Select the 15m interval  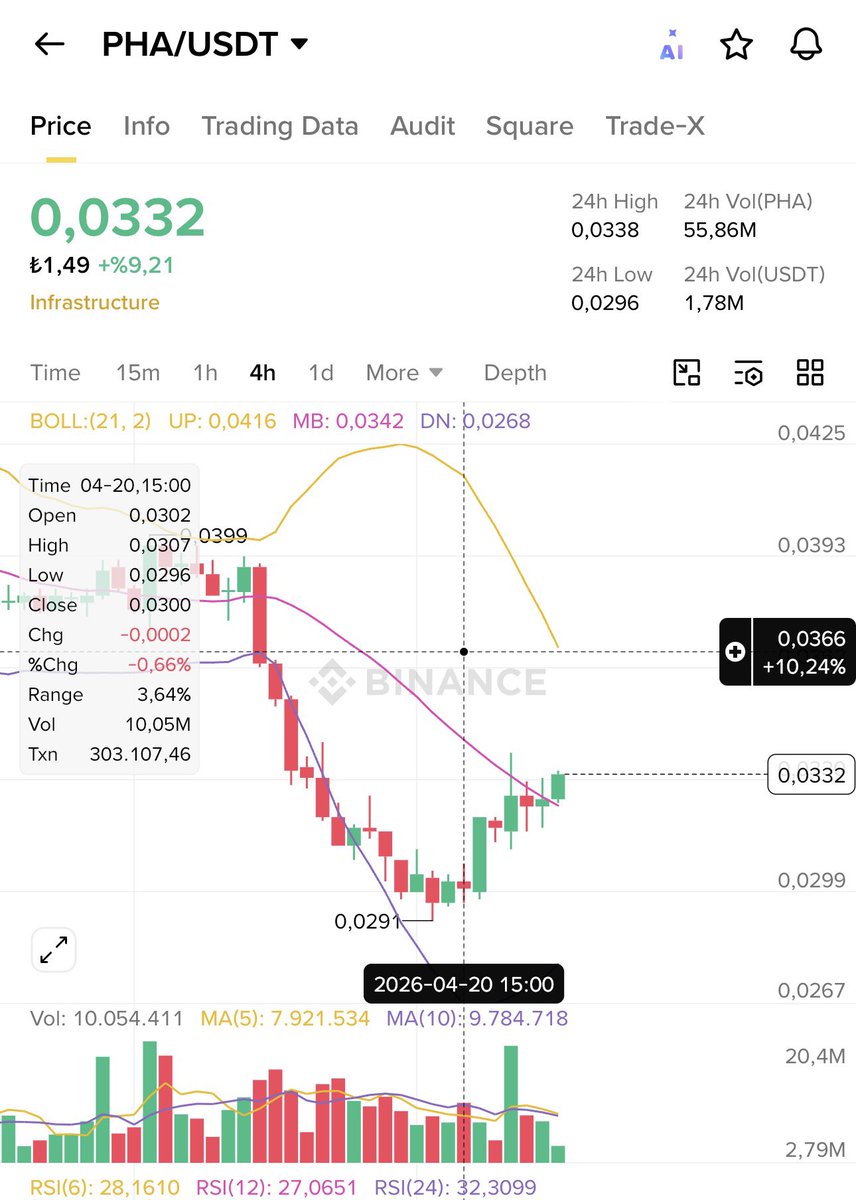pyautogui.click(x=138, y=373)
